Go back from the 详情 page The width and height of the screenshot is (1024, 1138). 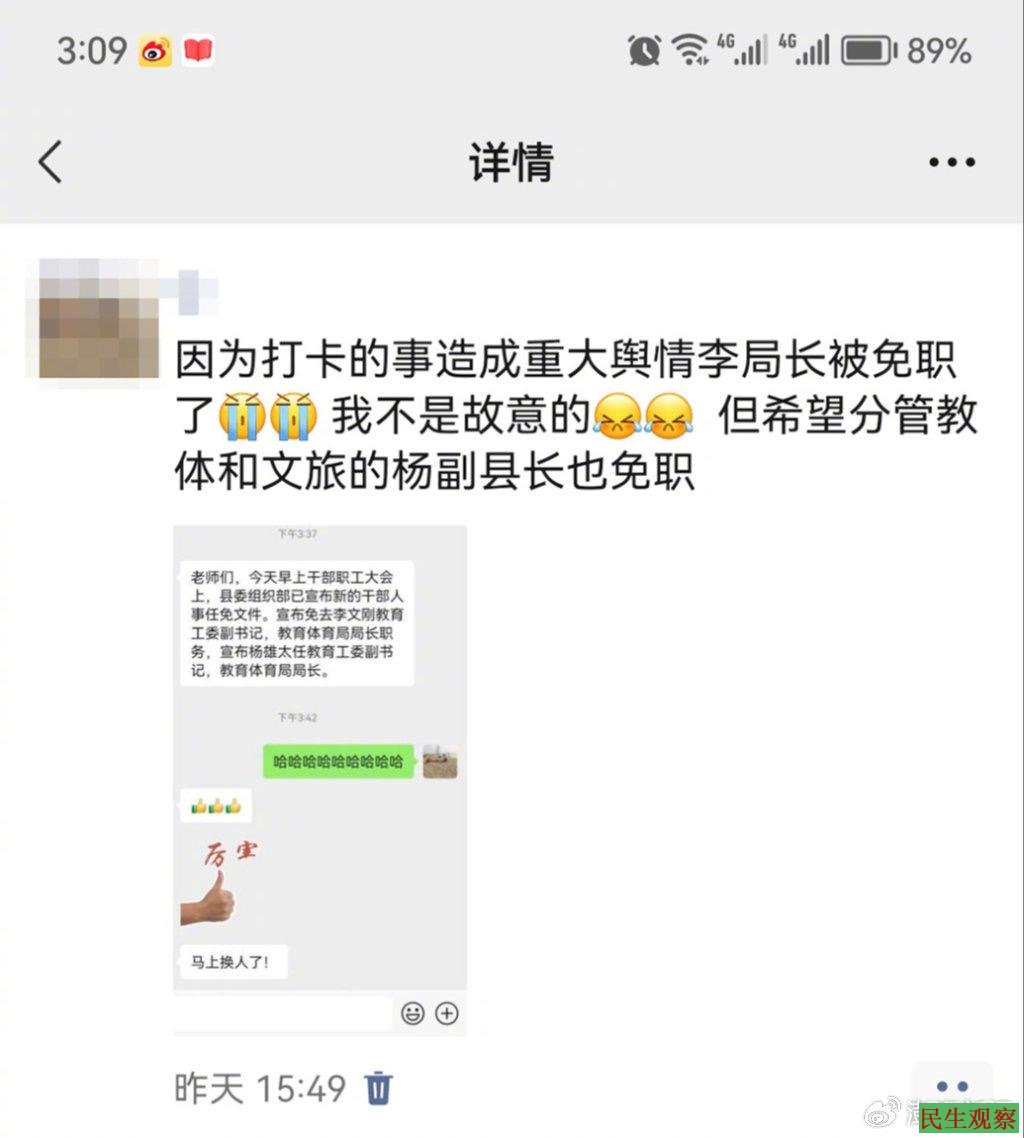coord(50,162)
